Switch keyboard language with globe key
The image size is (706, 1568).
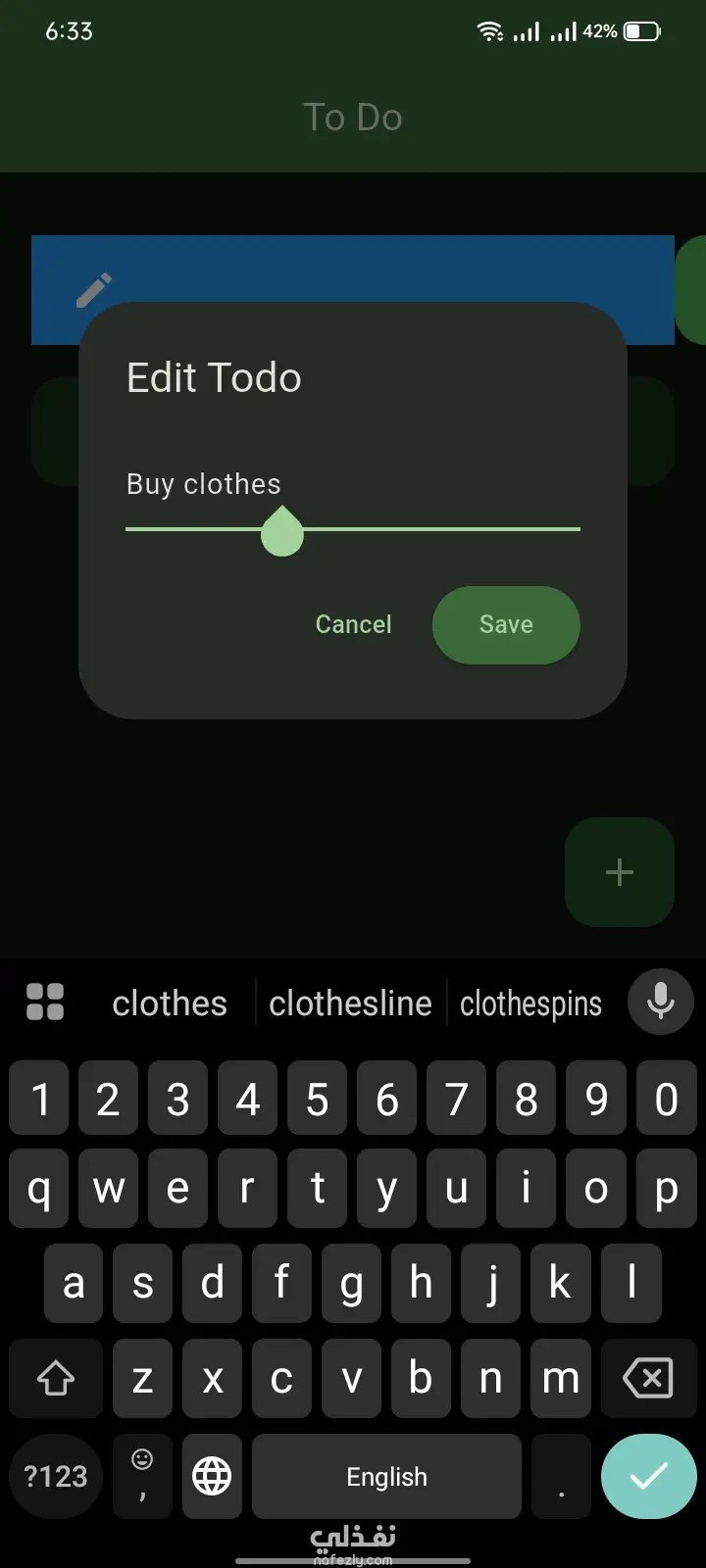(212, 1476)
